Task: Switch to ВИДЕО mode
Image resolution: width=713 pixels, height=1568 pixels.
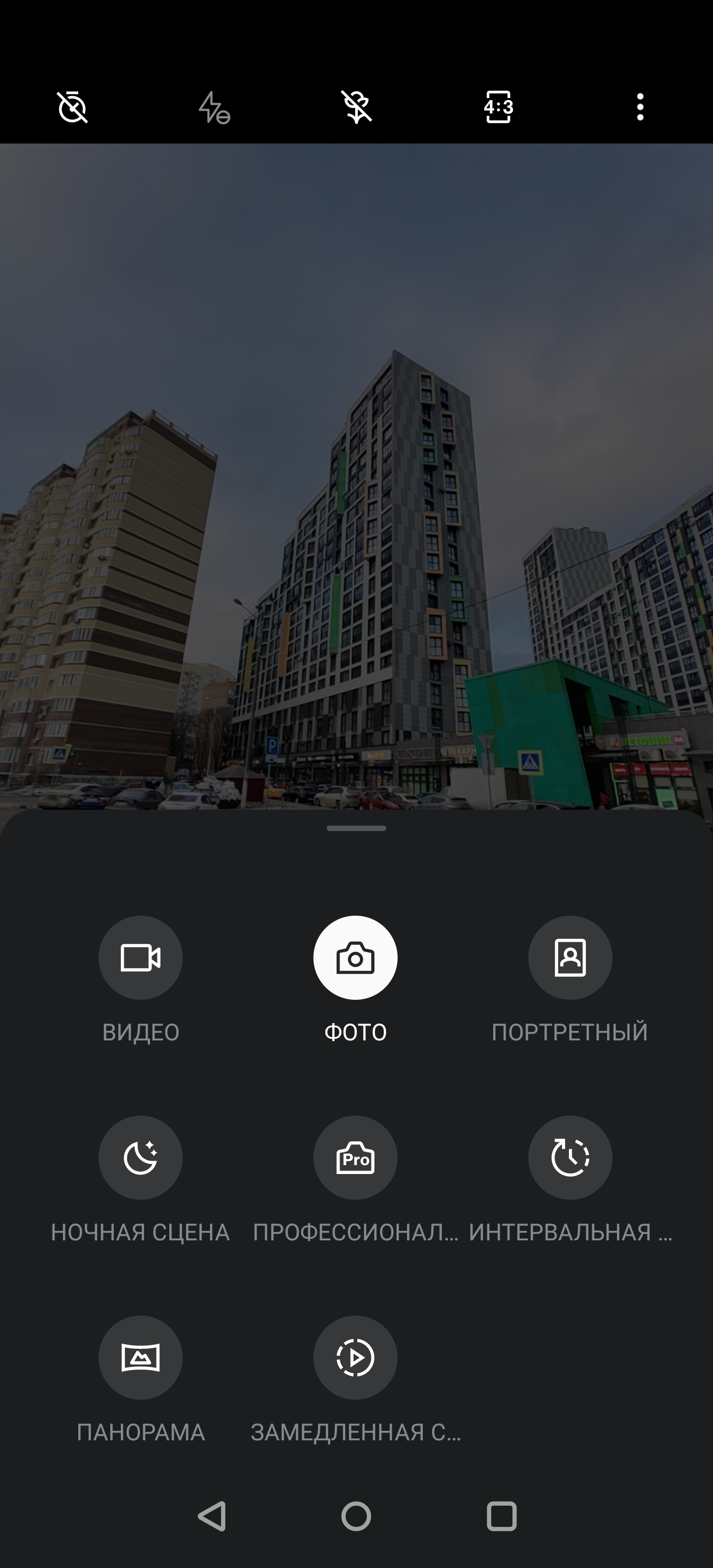Action: coord(141,957)
